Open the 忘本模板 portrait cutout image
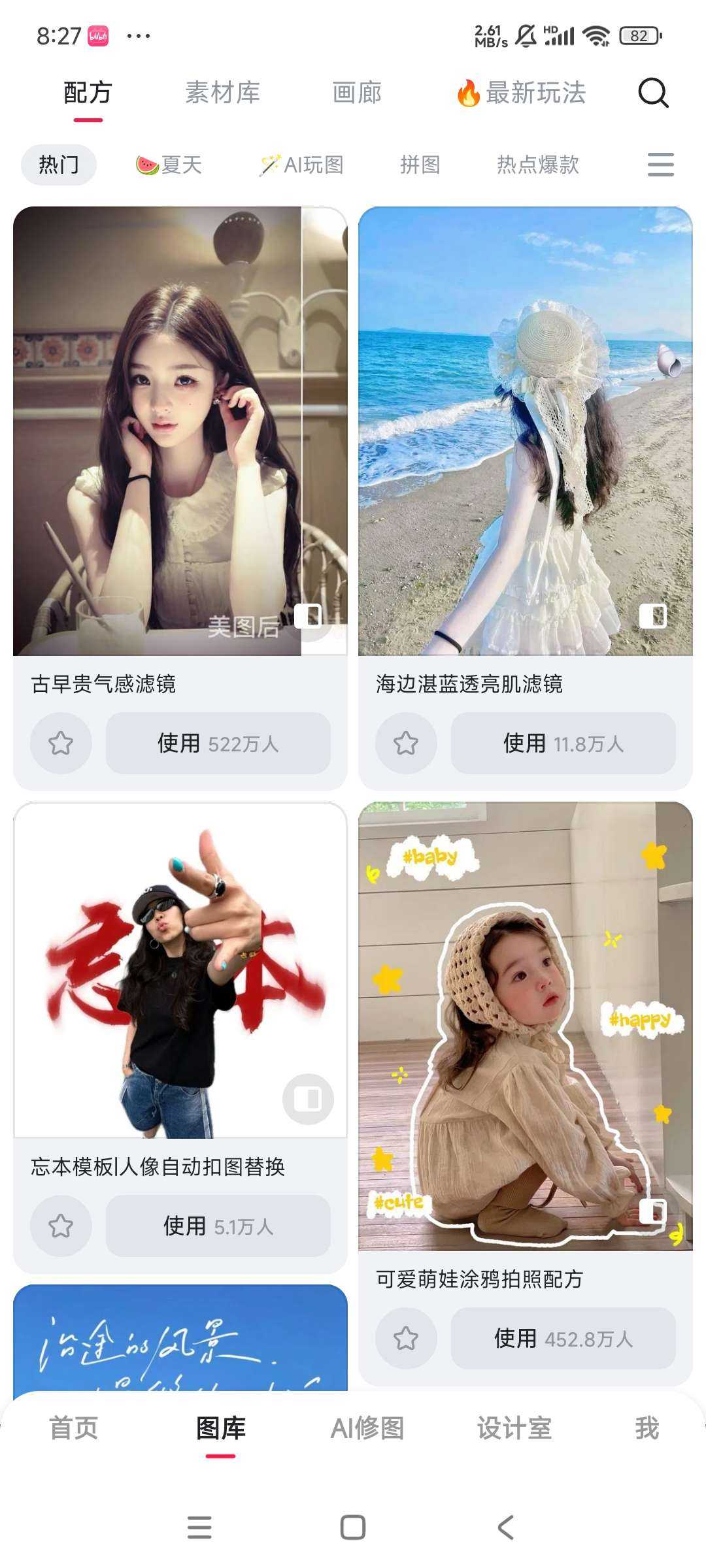706x1568 pixels. (180, 970)
